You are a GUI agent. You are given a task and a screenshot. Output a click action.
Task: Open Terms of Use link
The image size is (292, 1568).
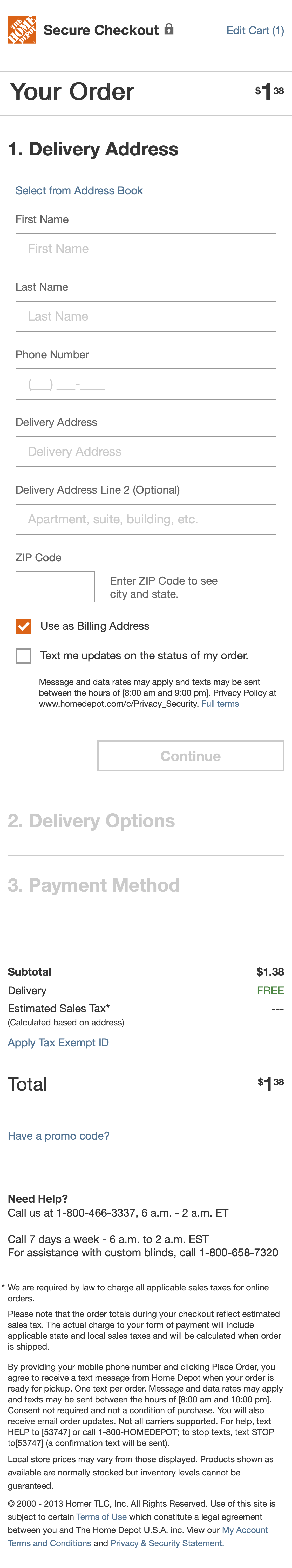[x=101, y=1517]
